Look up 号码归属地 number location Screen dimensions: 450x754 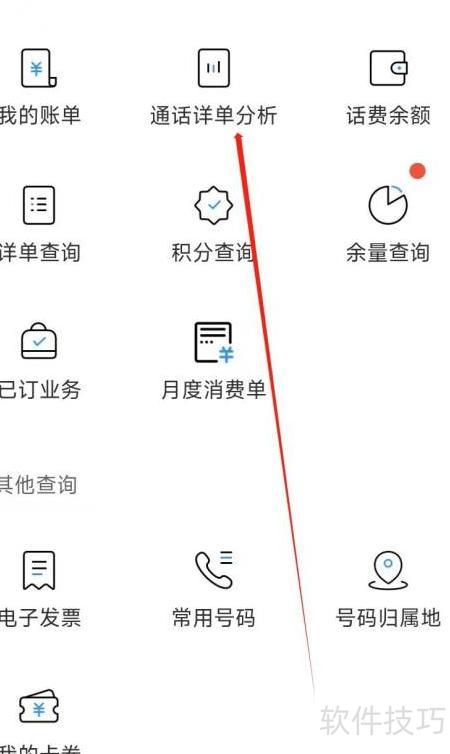388,590
